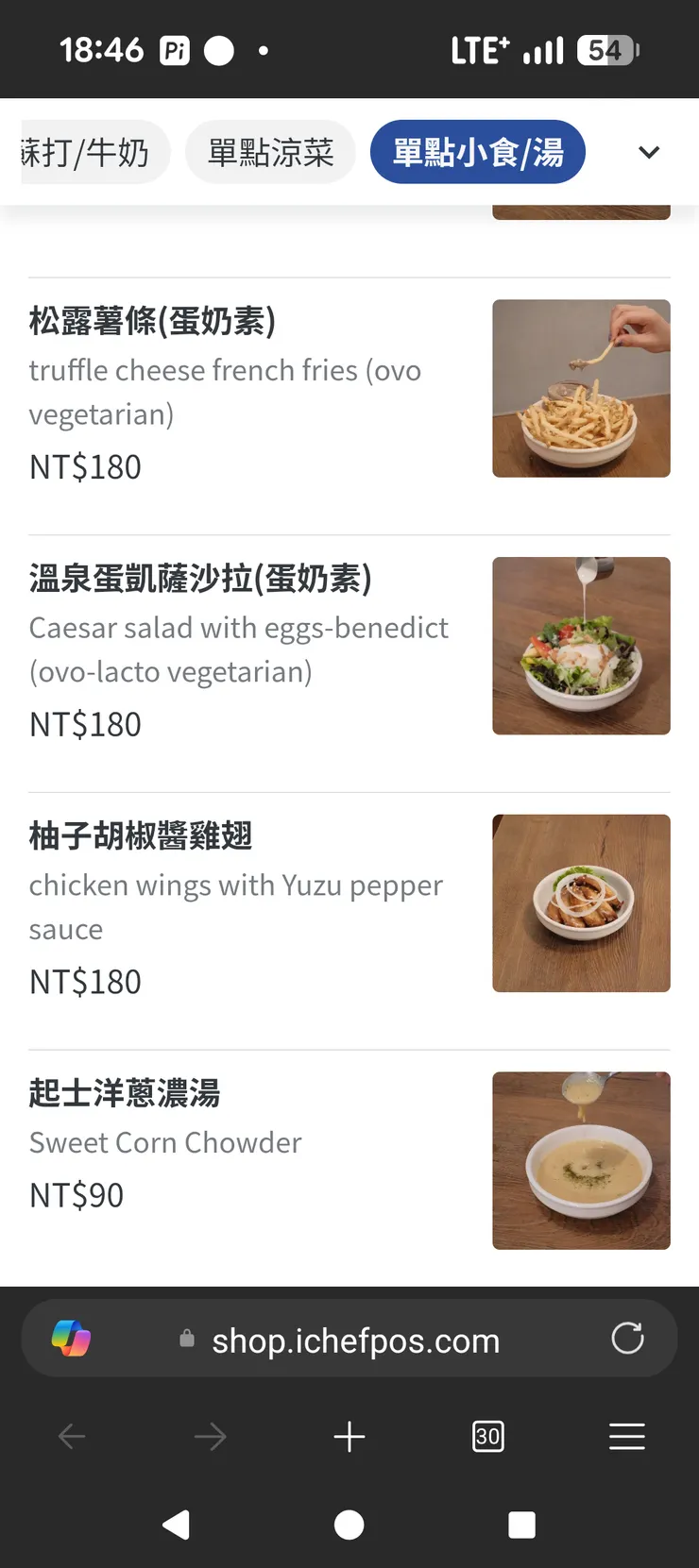
Task: Select the 蘇打/牛奶 category tab
Action: click(x=80, y=151)
